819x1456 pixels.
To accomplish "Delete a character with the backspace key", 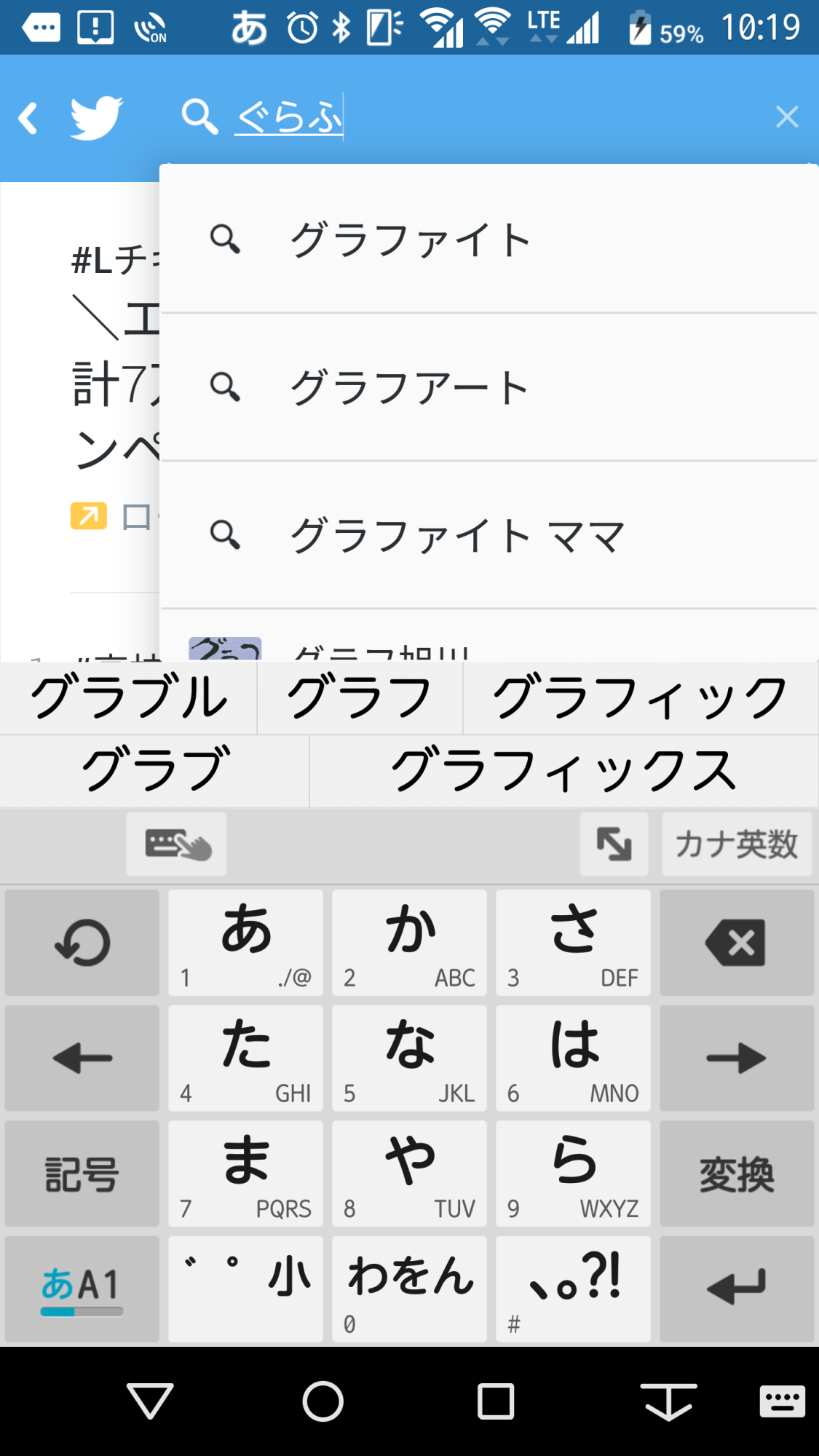I will coord(736,943).
